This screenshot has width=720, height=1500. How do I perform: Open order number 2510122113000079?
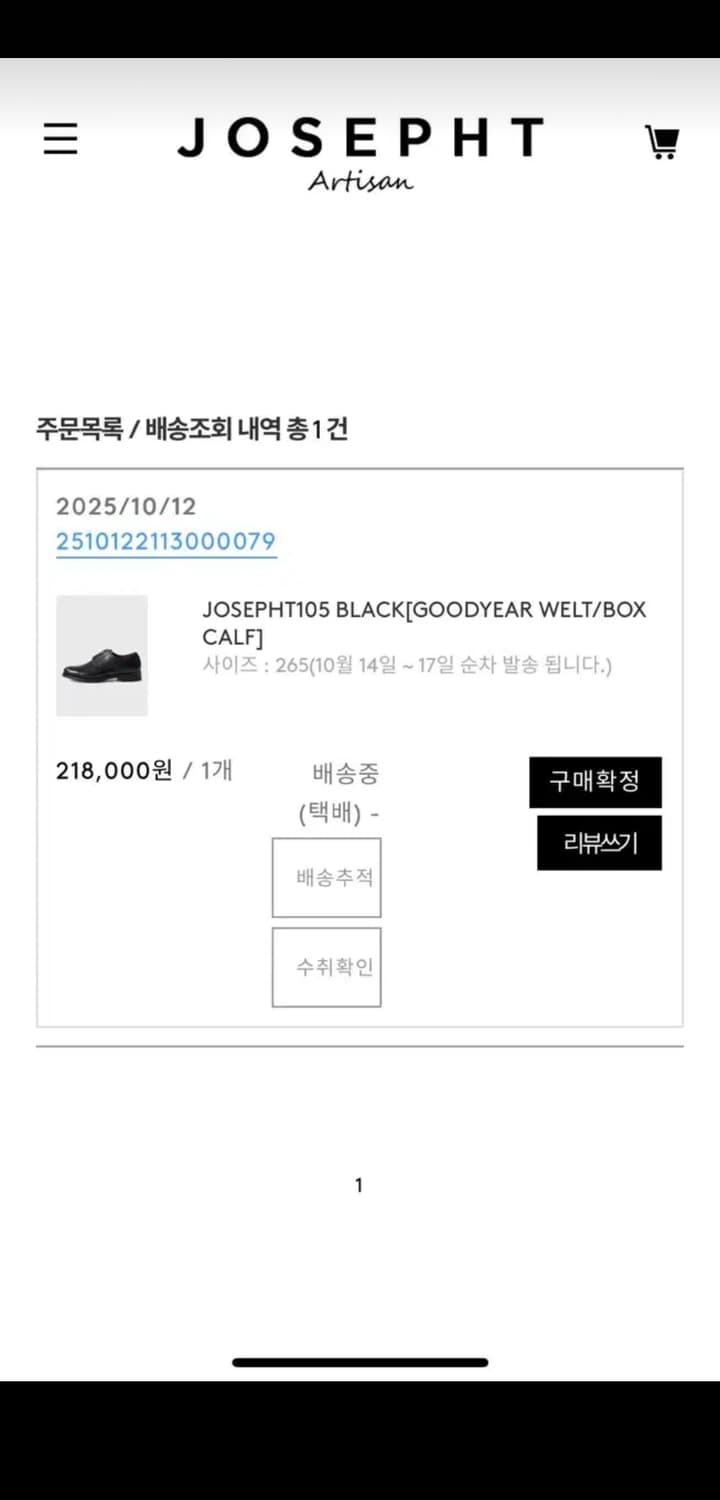tap(165, 541)
